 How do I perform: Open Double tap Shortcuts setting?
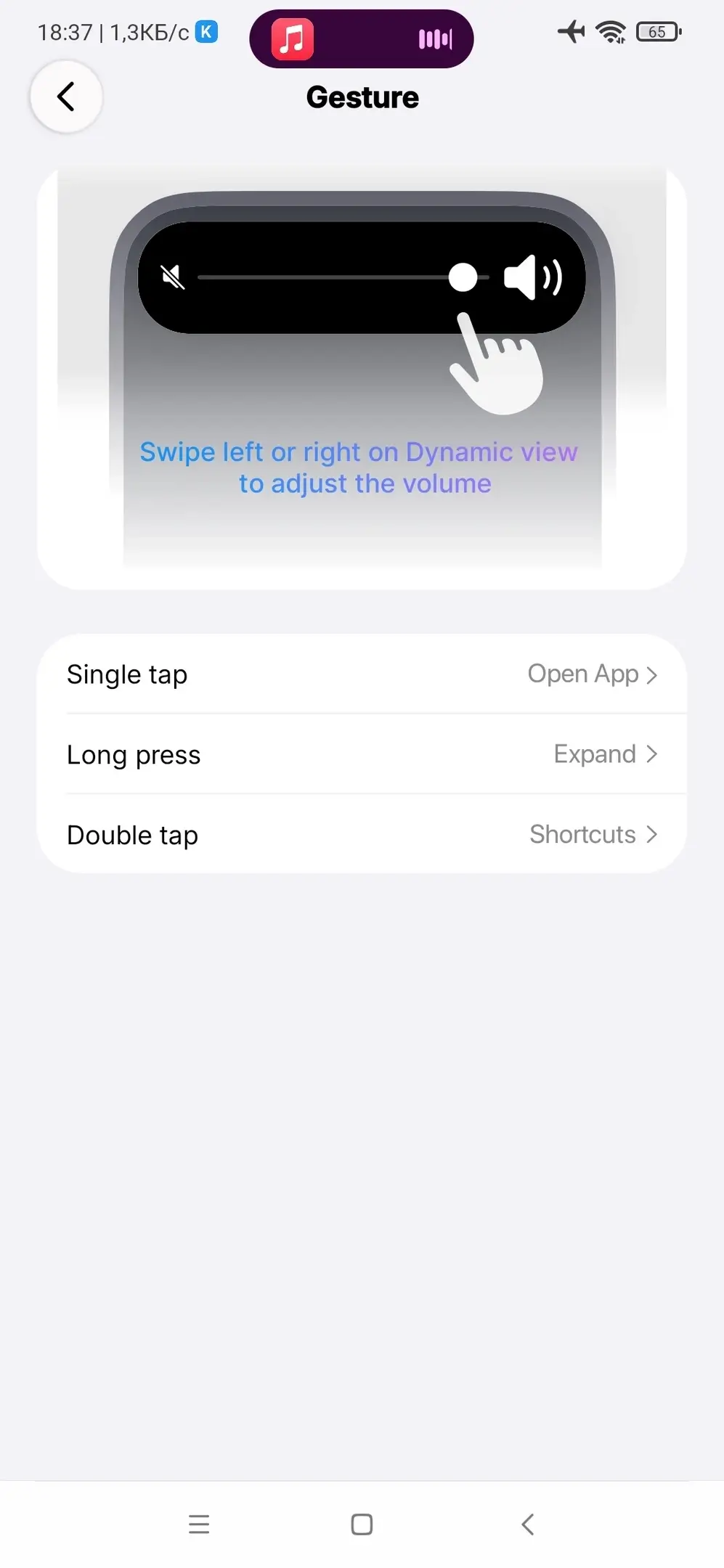362,834
